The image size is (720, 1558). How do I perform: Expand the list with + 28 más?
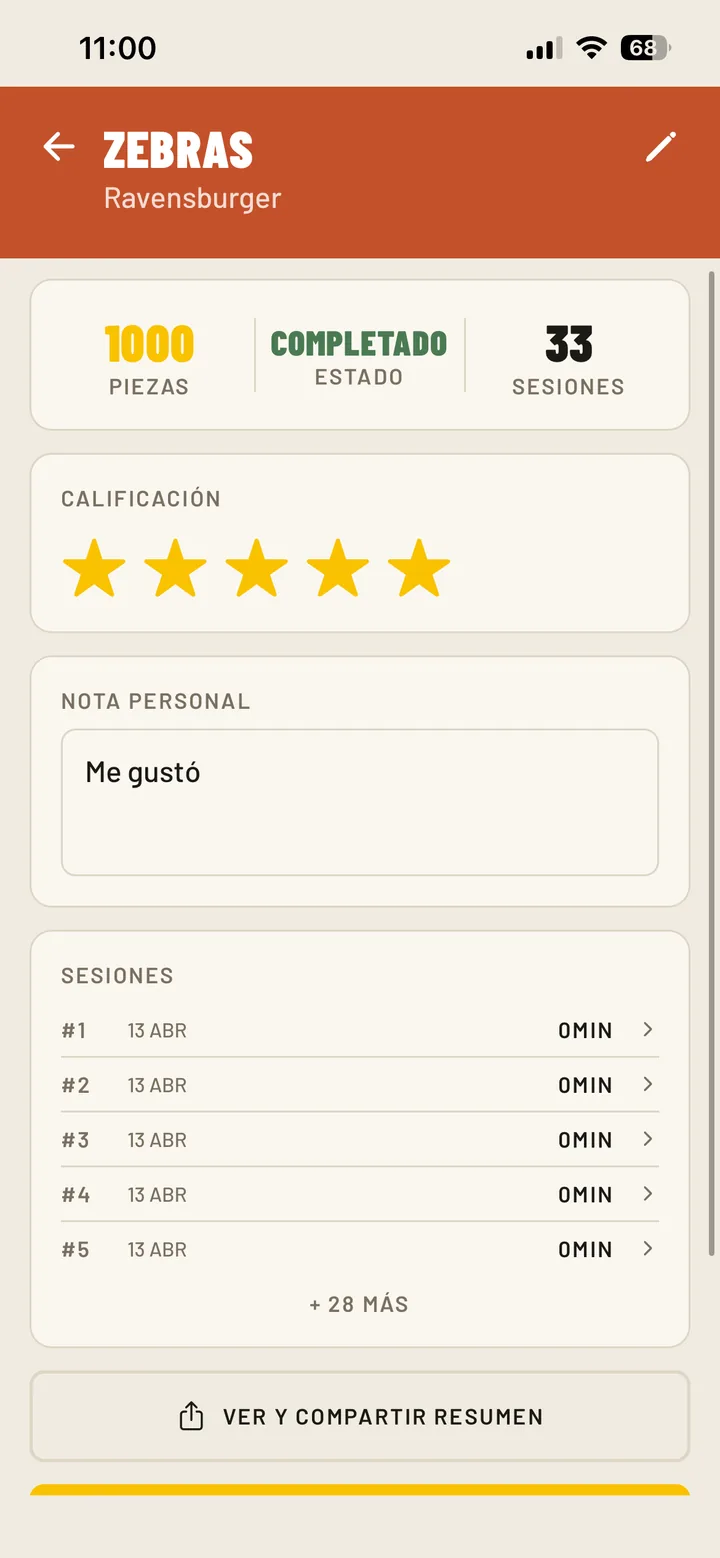[359, 1304]
